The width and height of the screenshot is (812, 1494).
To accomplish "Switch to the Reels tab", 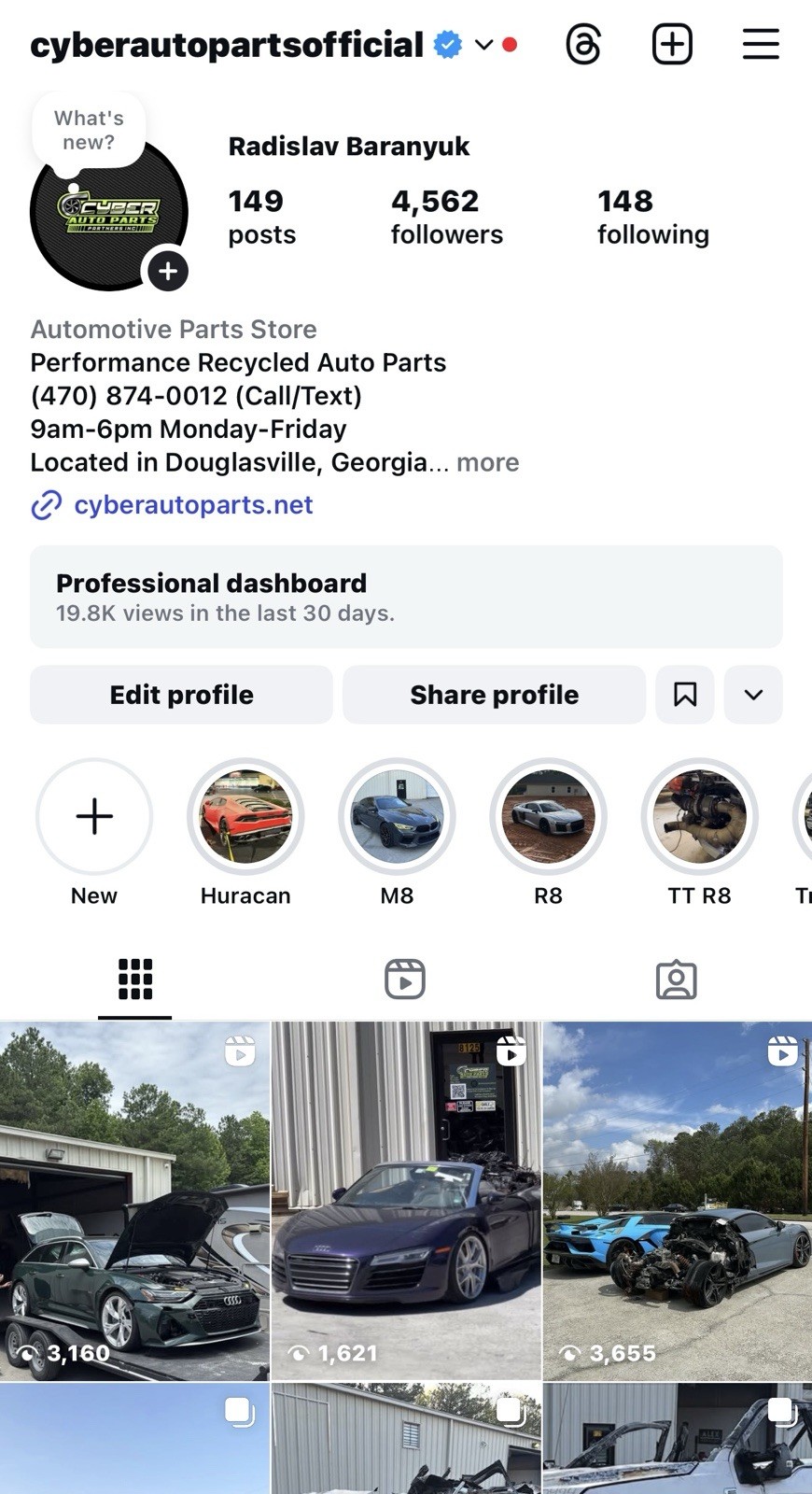I will click(x=405, y=980).
